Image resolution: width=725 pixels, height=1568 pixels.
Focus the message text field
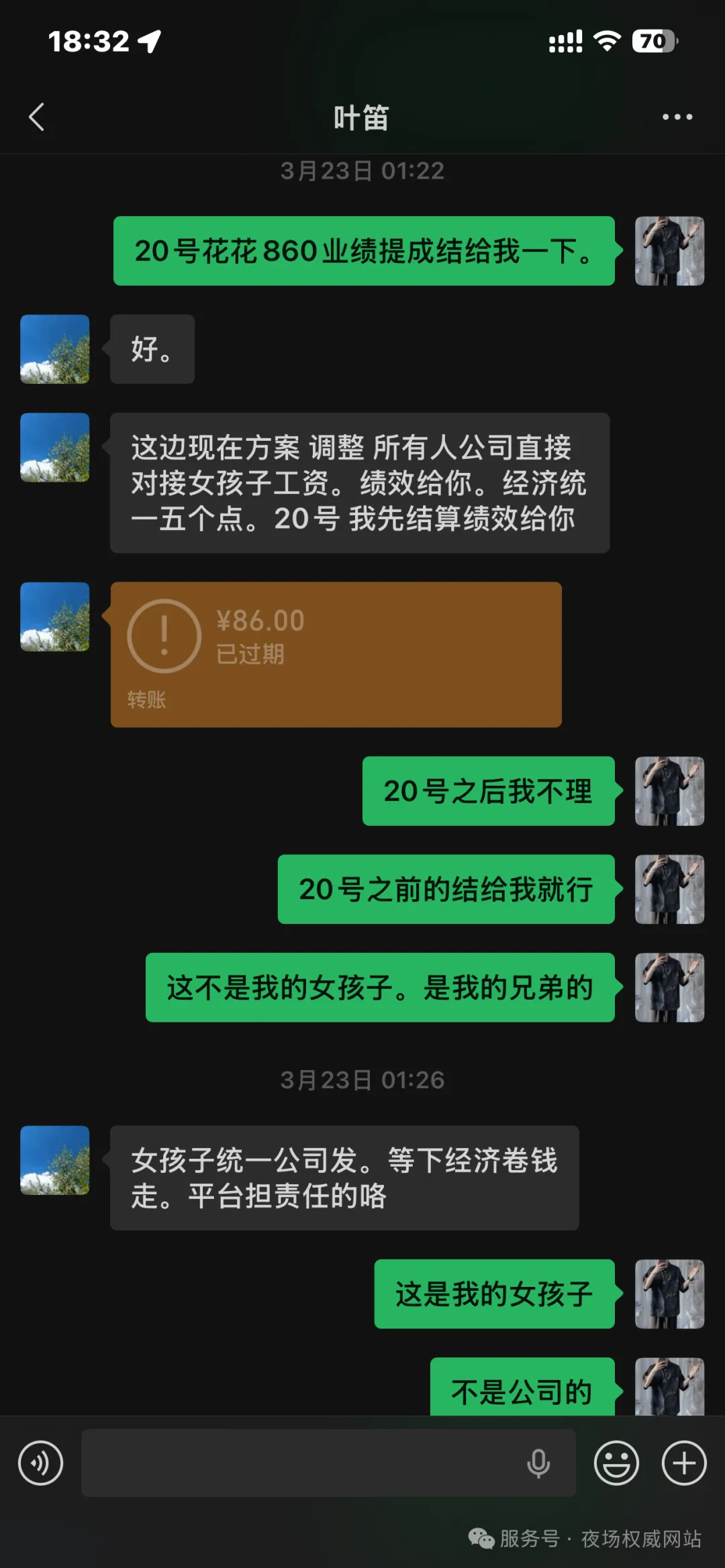[x=302, y=1463]
